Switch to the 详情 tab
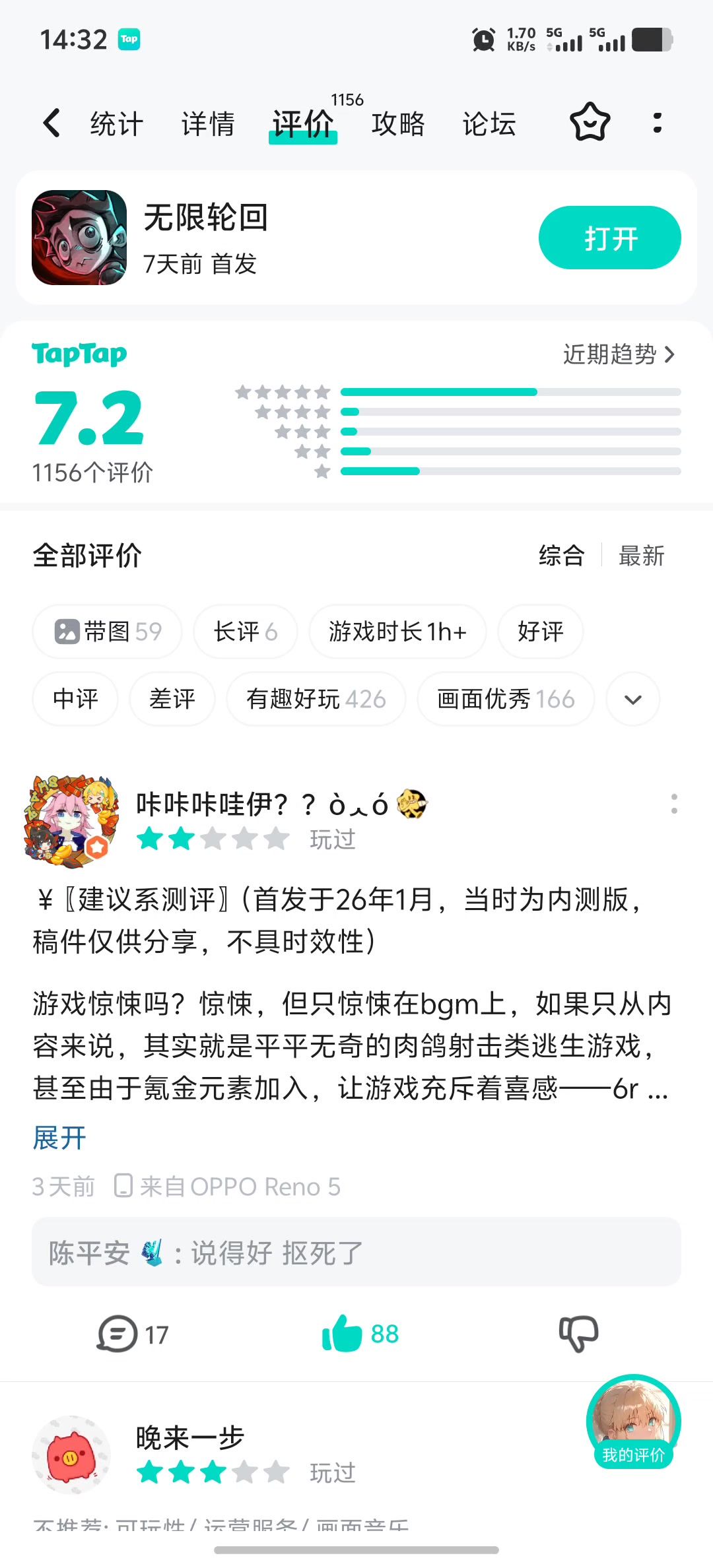Screen dimensions: 713x1568 click(208, 124)
